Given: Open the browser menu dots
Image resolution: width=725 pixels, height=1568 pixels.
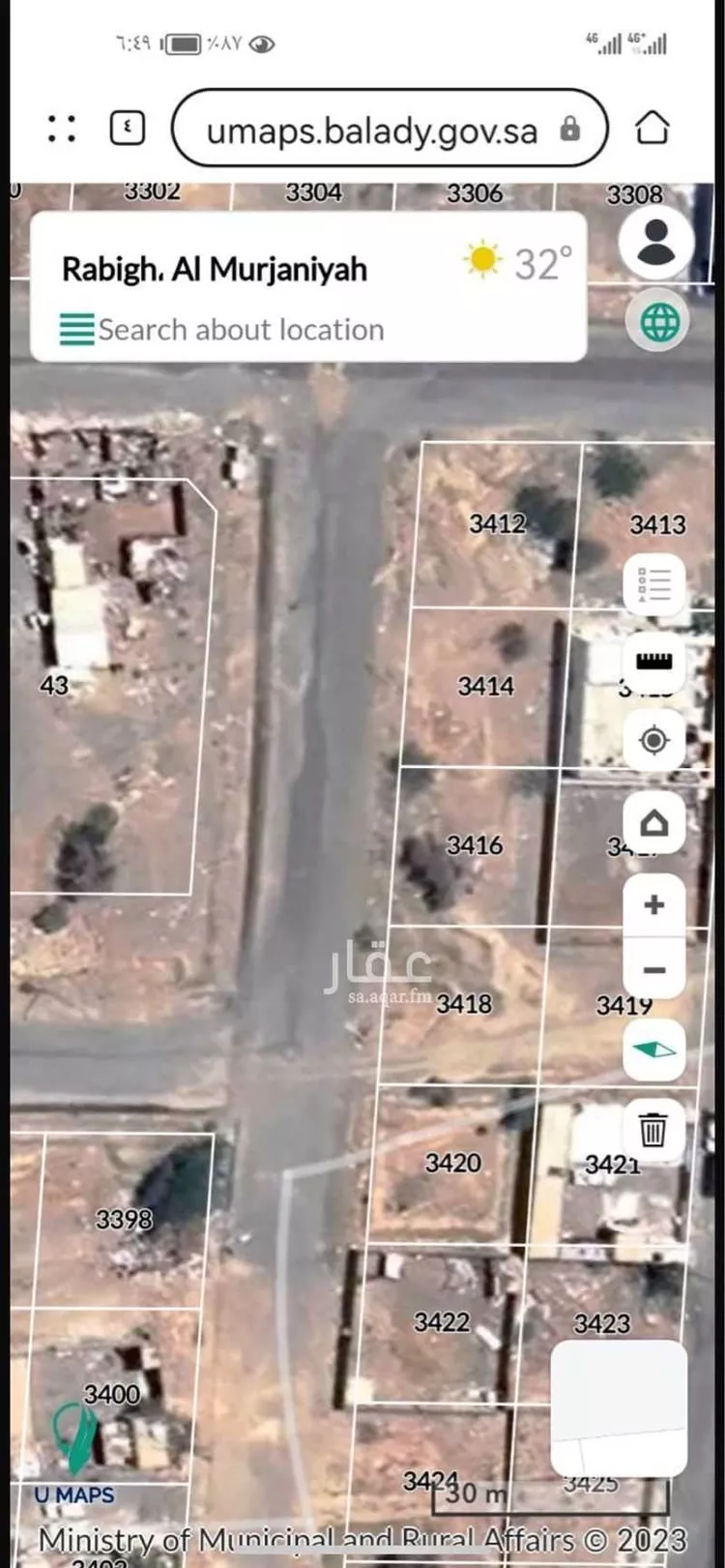Looking at the screenshot, I should point(62,129).
